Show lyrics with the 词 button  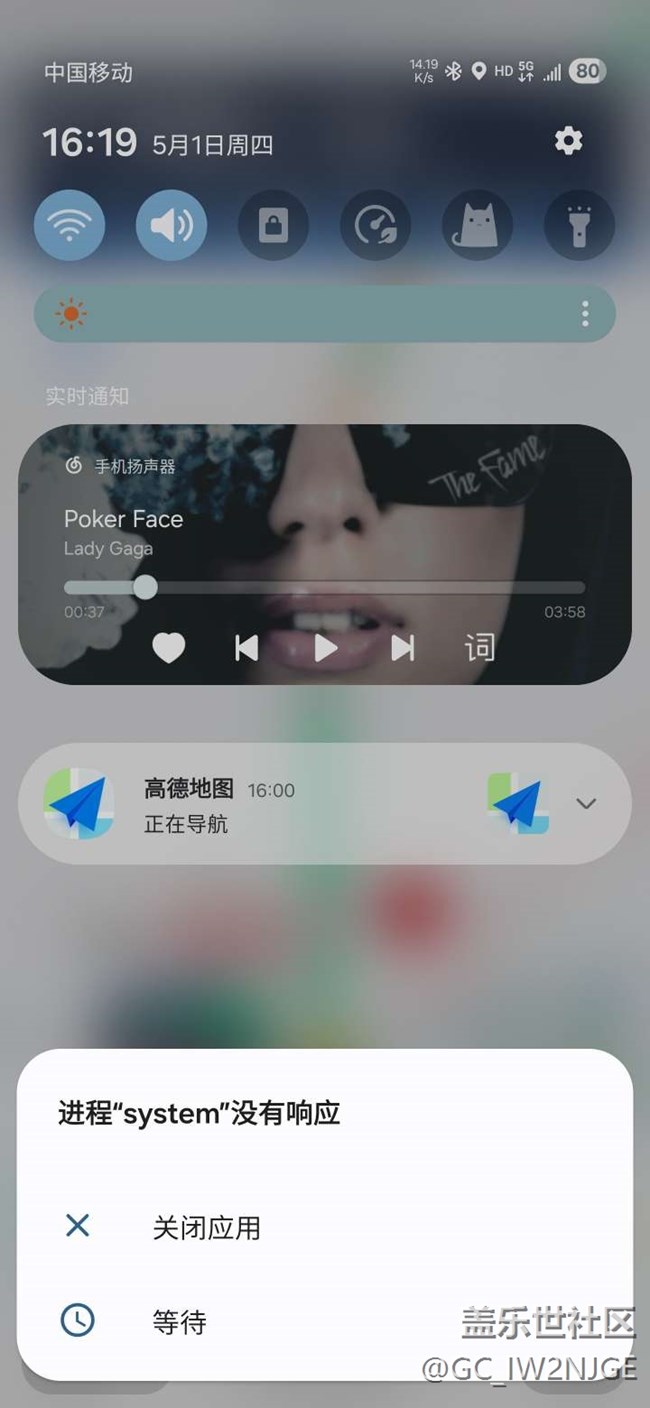(480, 648)
